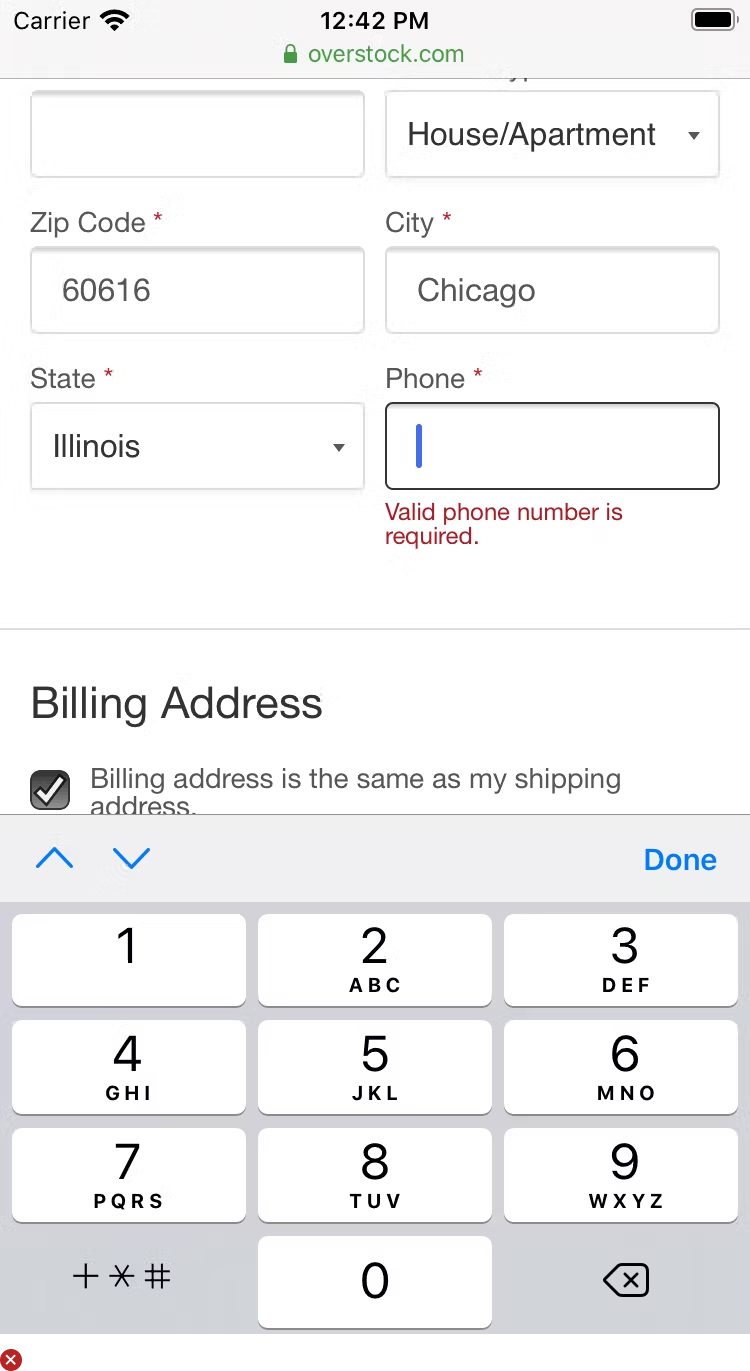Image resolution: width=750 pixels, height=1371 pixels.
Task: Type digit 3 on the keypad
Action: 624,959
